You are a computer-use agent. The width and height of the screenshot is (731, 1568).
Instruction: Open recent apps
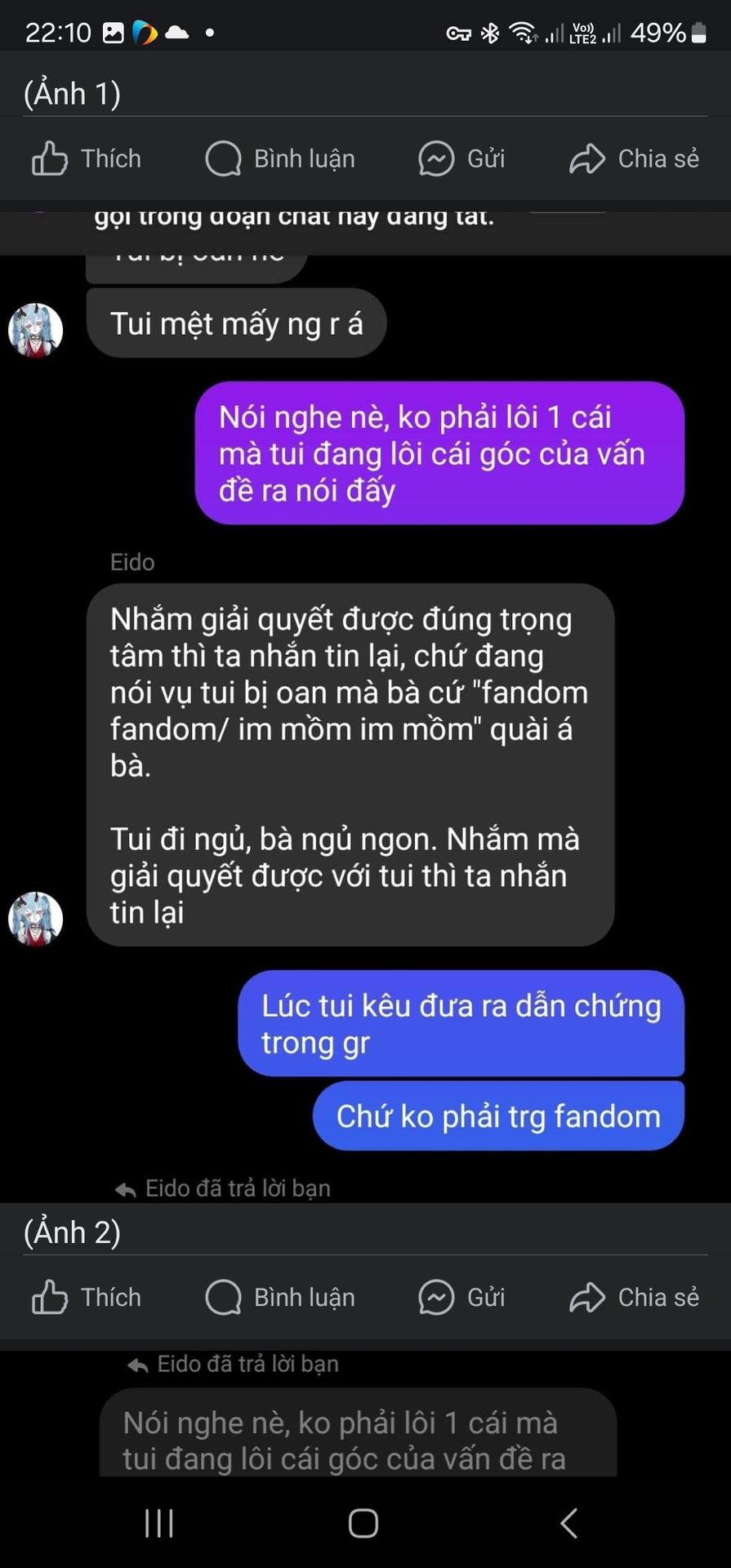pos(159,1523)
